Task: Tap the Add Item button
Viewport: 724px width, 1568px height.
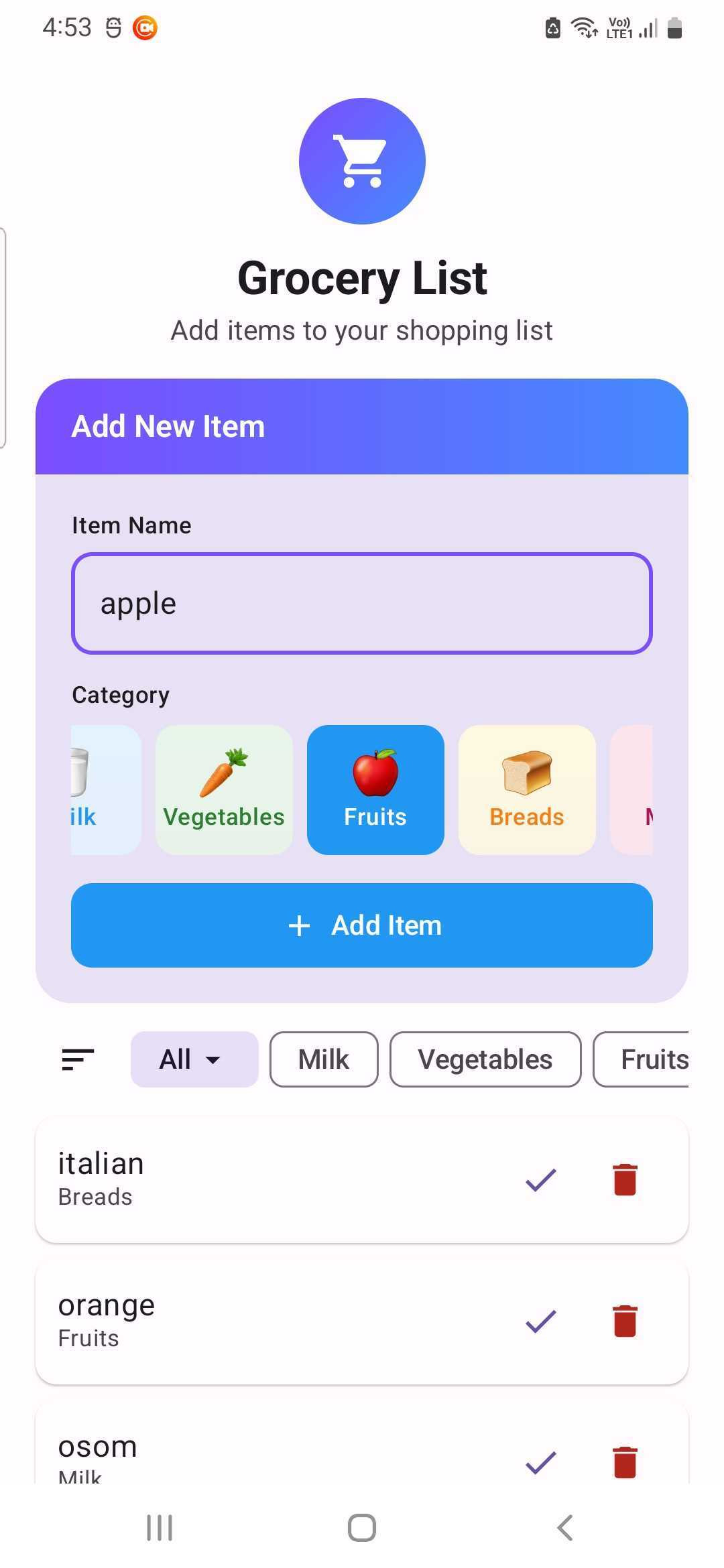Action: (x=362, y=925)
